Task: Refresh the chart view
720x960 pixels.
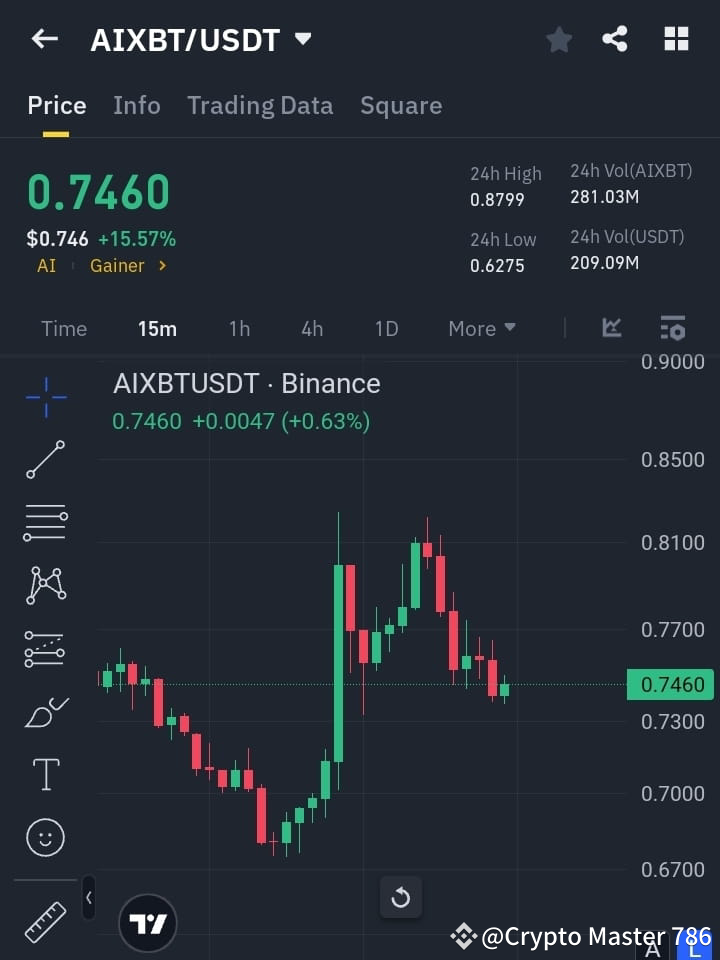Action: [400, 898]
